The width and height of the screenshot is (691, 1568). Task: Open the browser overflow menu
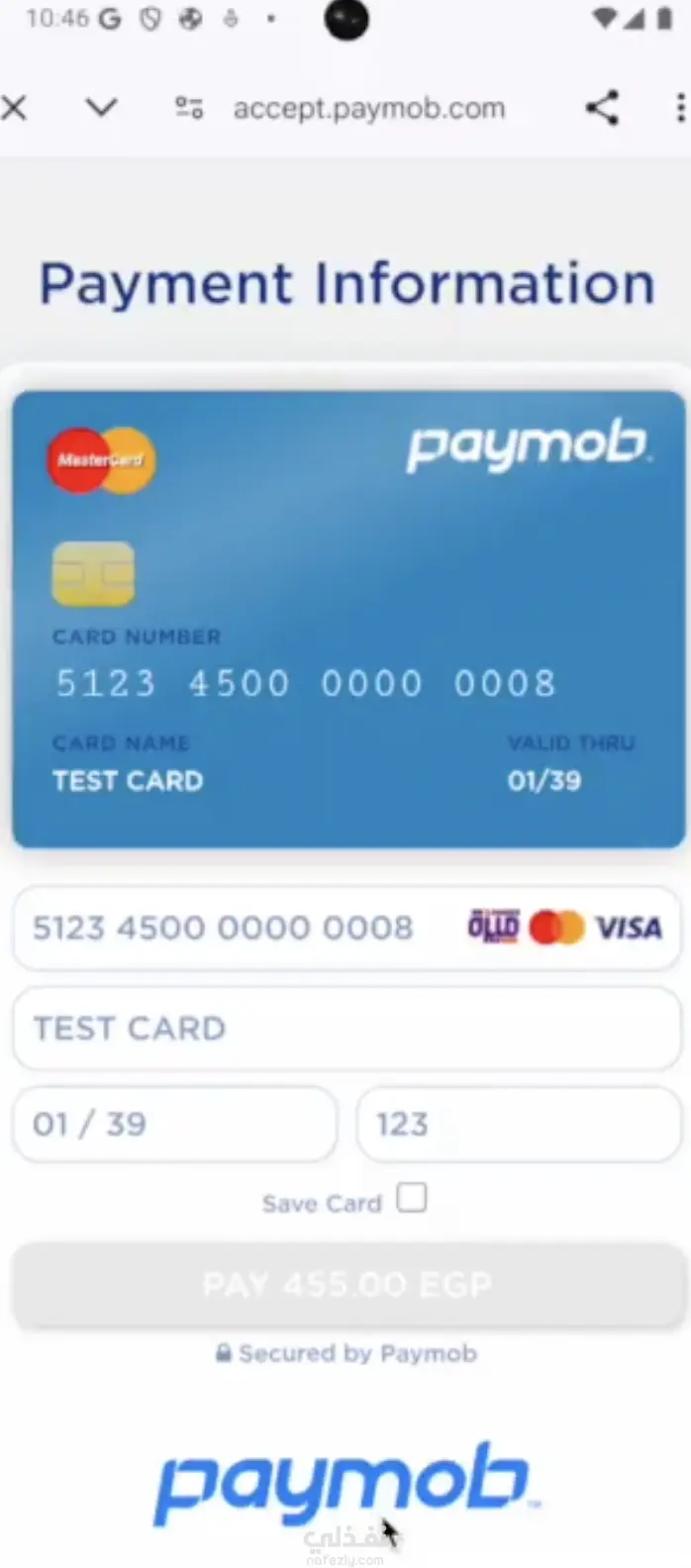[x=679, y=107]
